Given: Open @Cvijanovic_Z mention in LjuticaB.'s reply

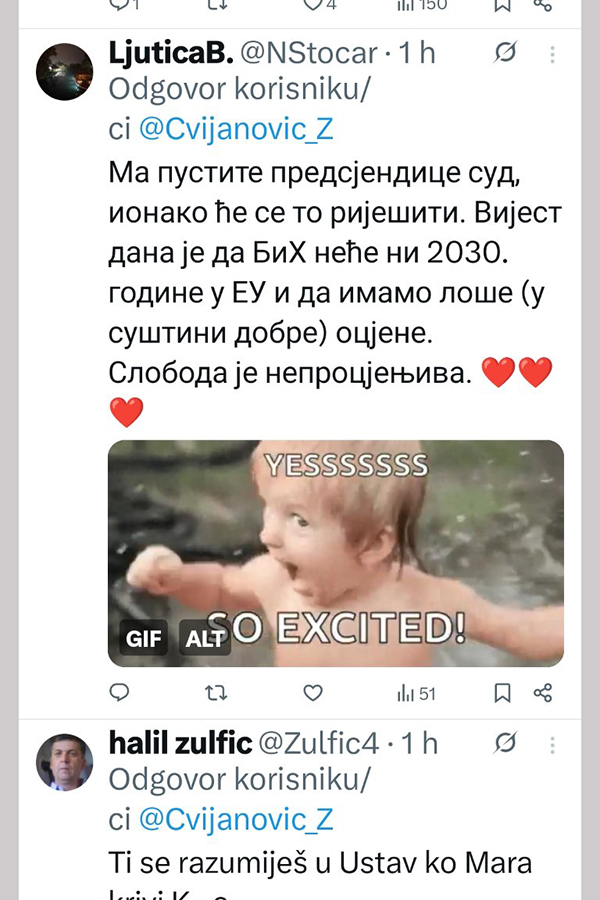Looking at the screenshot, I should (234, 129).
